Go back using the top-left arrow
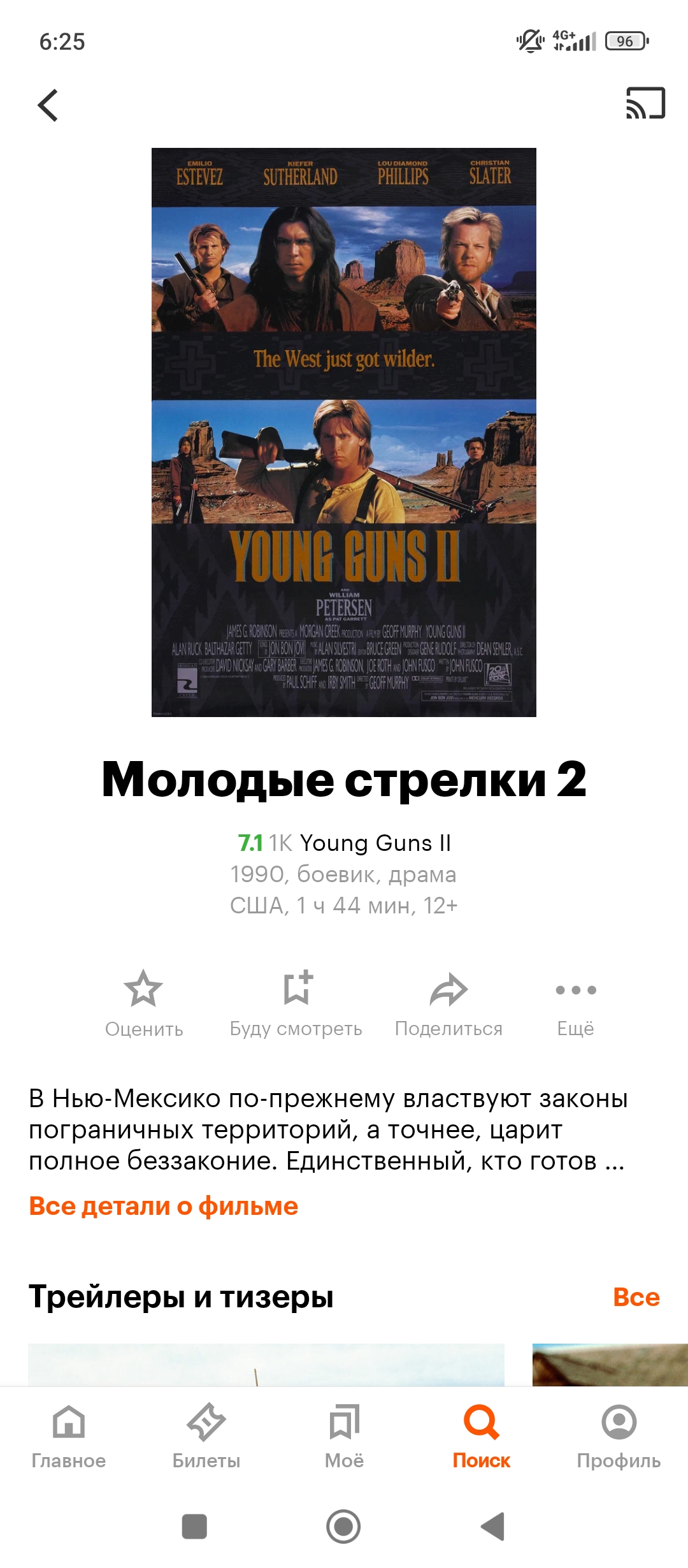 coord(48,105)
